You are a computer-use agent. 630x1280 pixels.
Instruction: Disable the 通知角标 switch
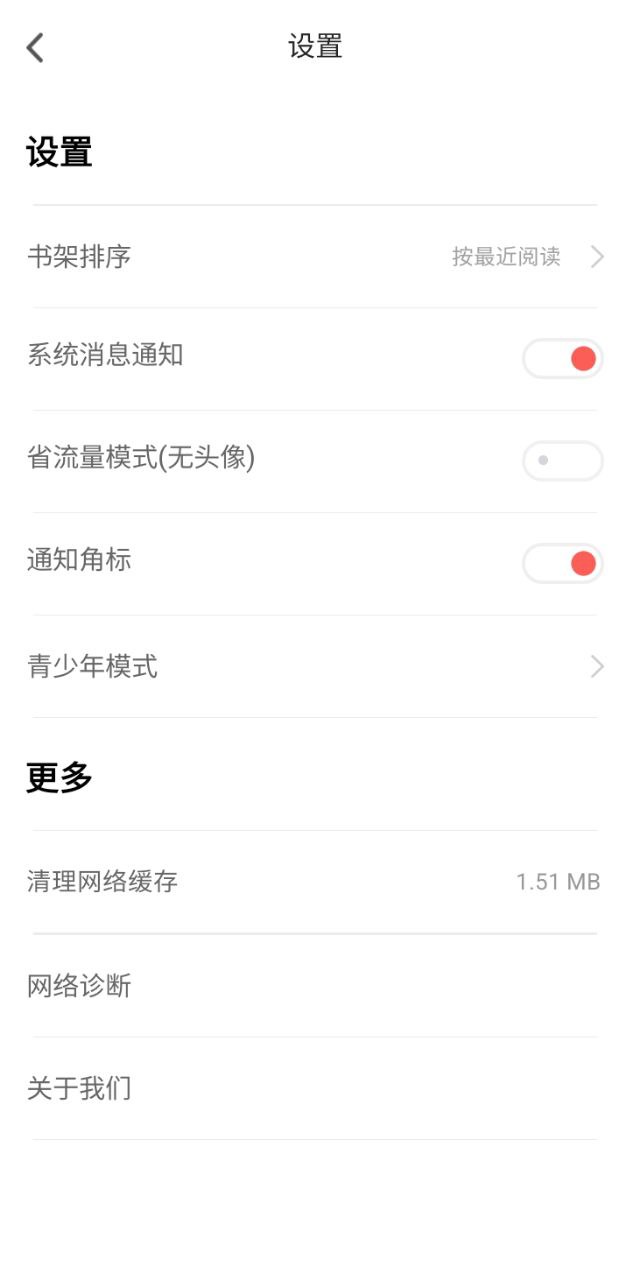562,564
